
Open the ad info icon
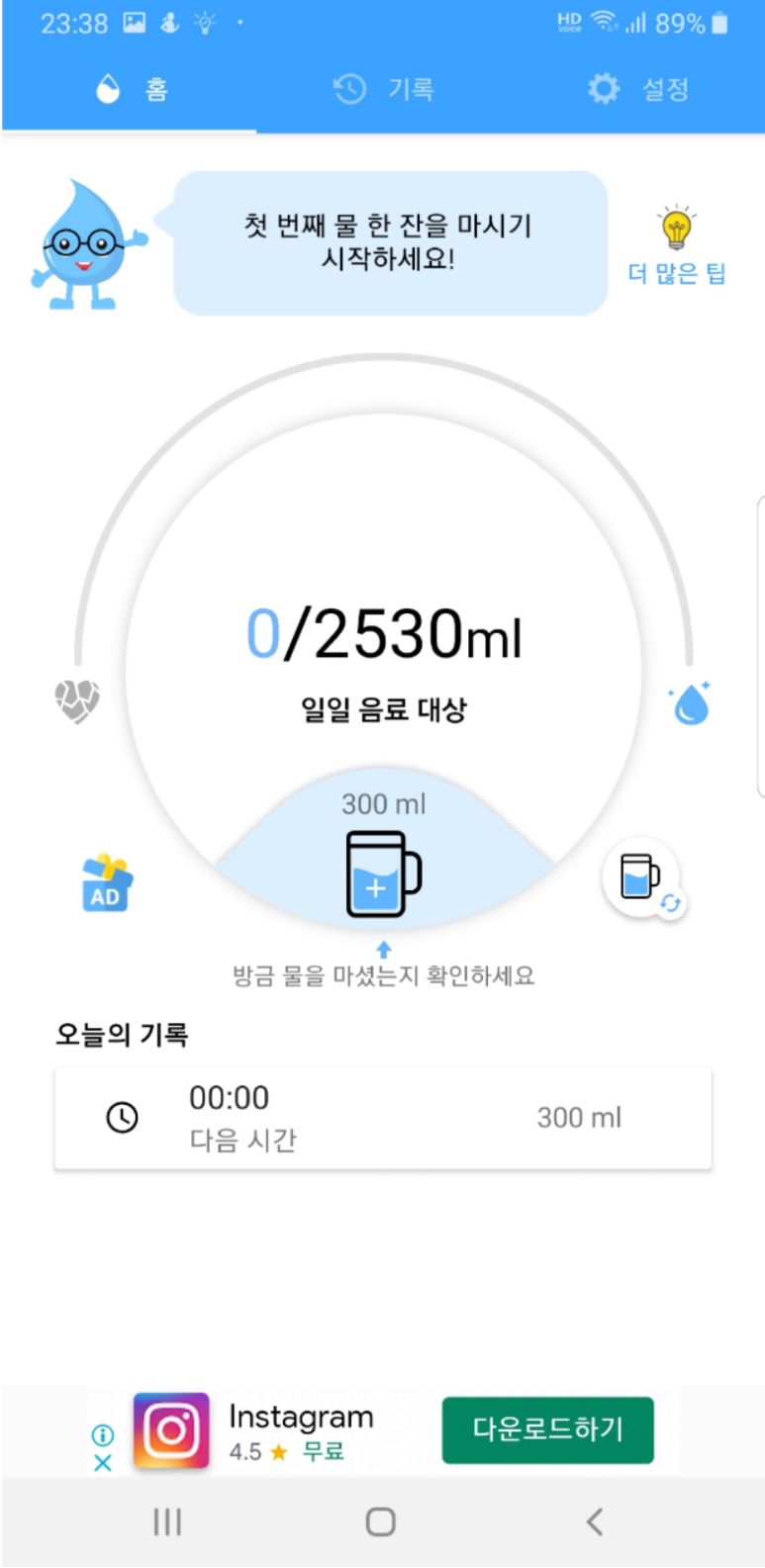click(x=103, y=1434)
